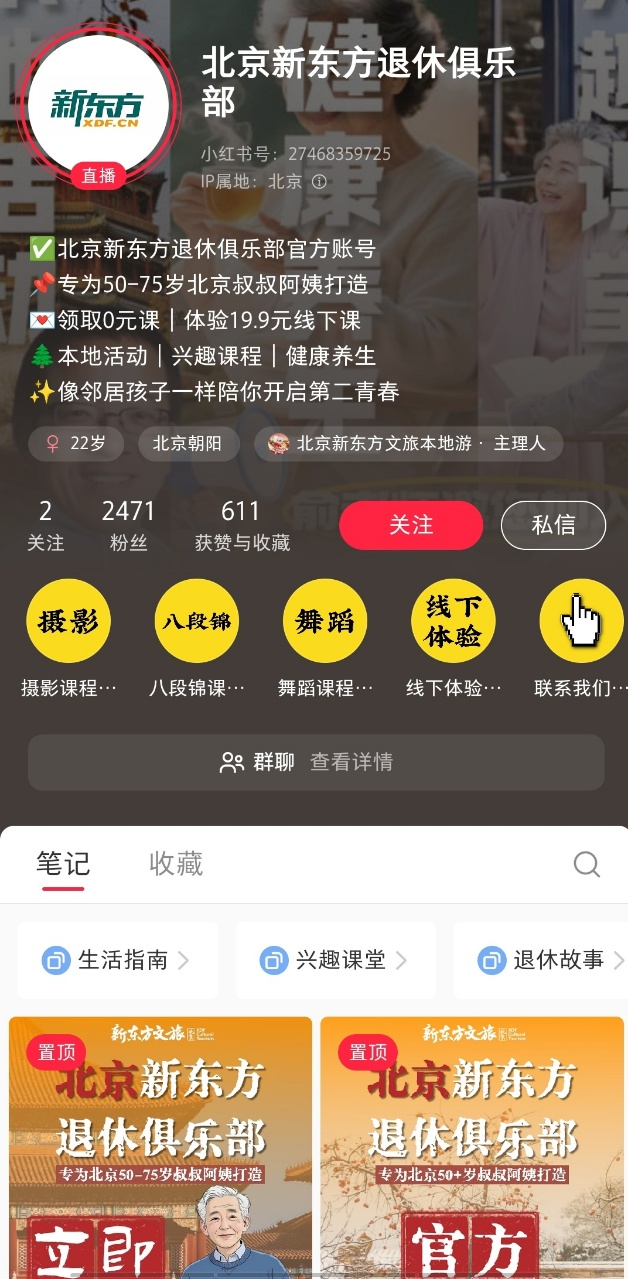Open the 线下体验 highlight
Screen dimensions: 628x1279
click(x=453, y=621)
